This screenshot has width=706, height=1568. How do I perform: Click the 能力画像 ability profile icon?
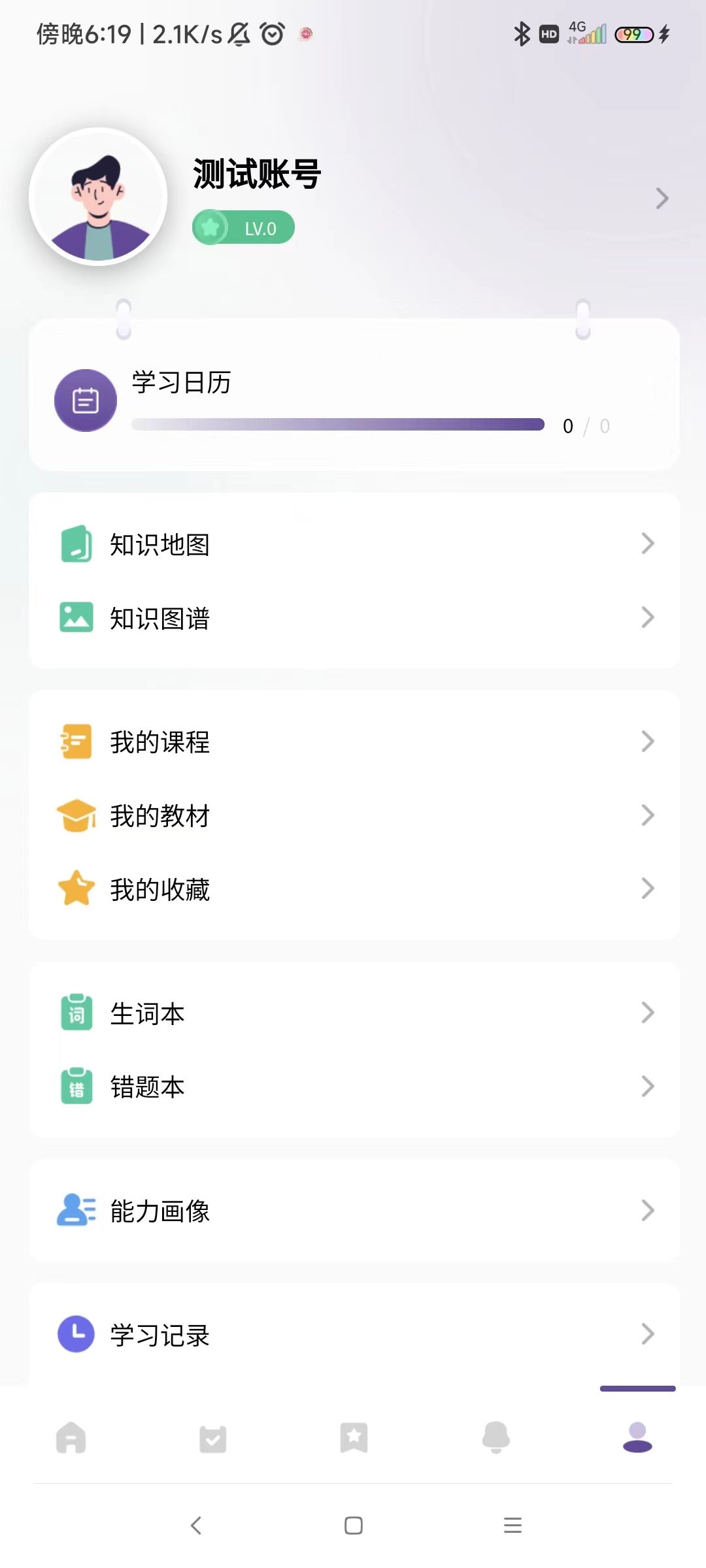(76, 1211)
